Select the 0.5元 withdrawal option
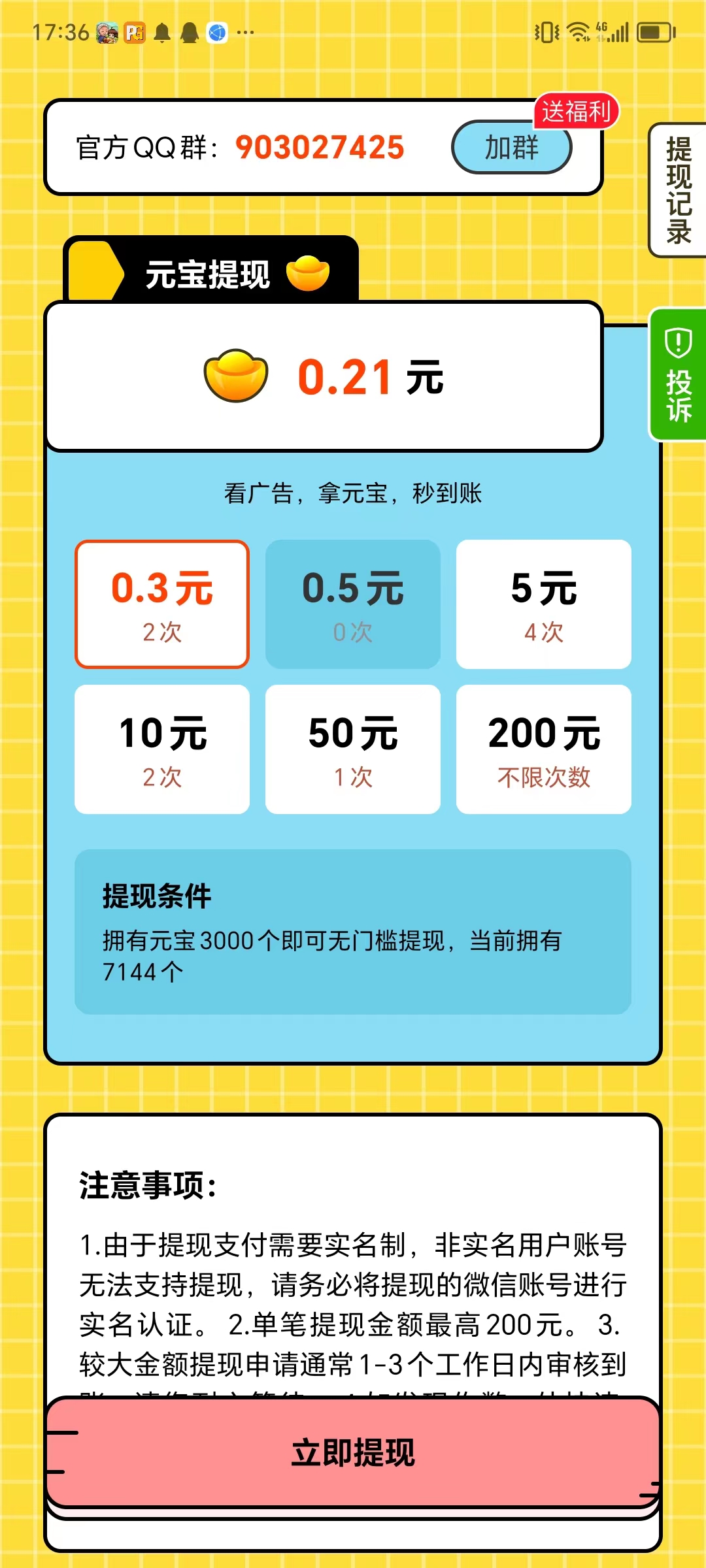This screenshot has width=706, height=1568. coord(353,603)
